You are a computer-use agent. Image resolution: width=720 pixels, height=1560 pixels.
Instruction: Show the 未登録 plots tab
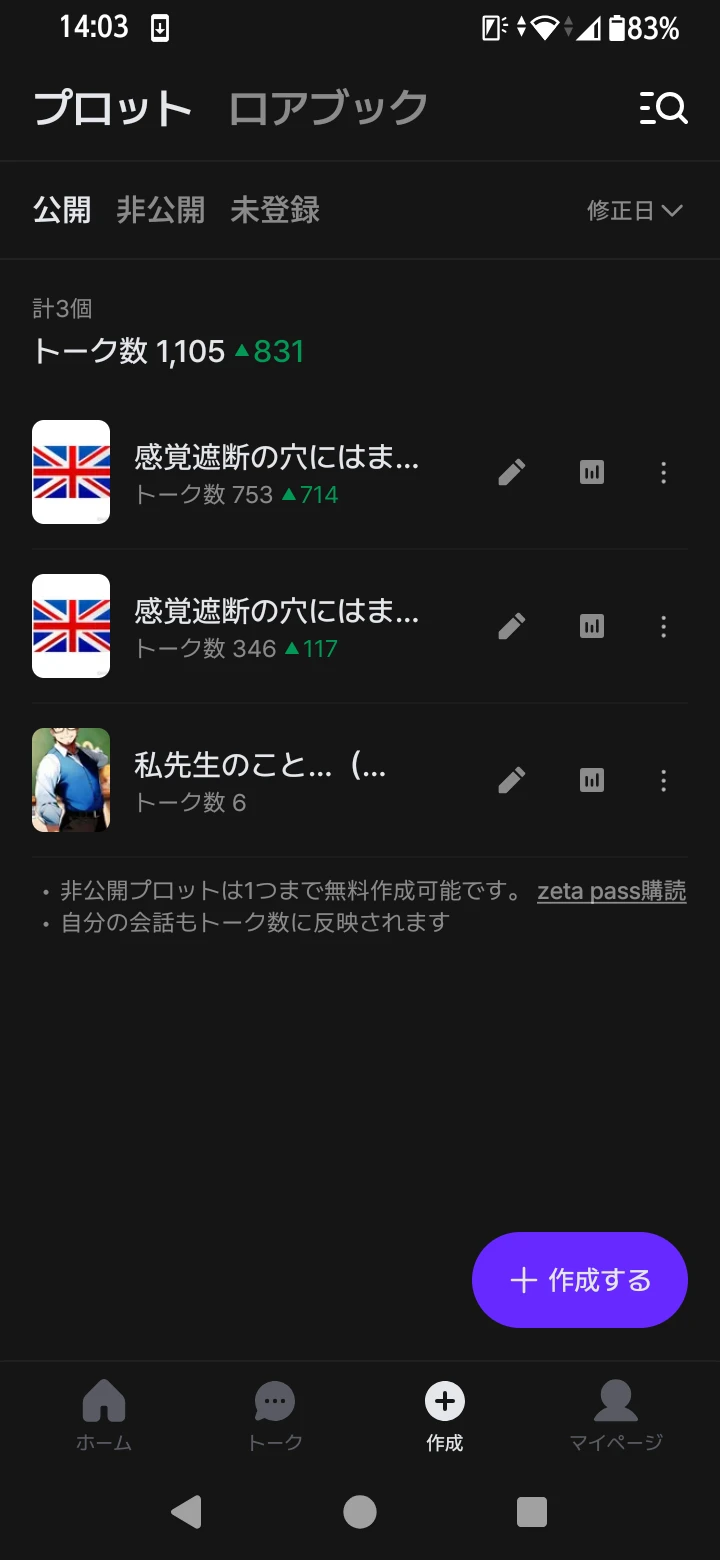tap(275, 210)
